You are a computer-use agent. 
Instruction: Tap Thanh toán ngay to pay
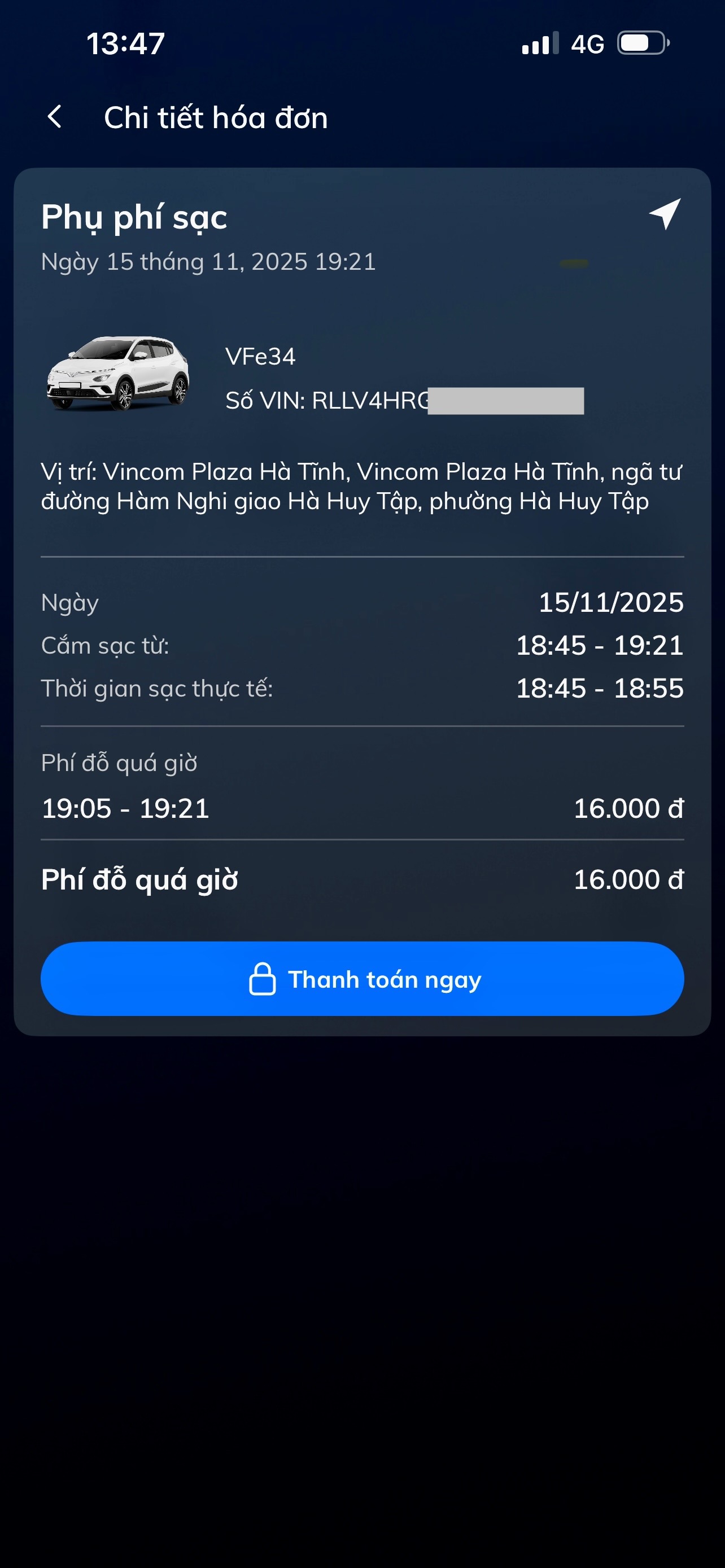coord(362,979)
